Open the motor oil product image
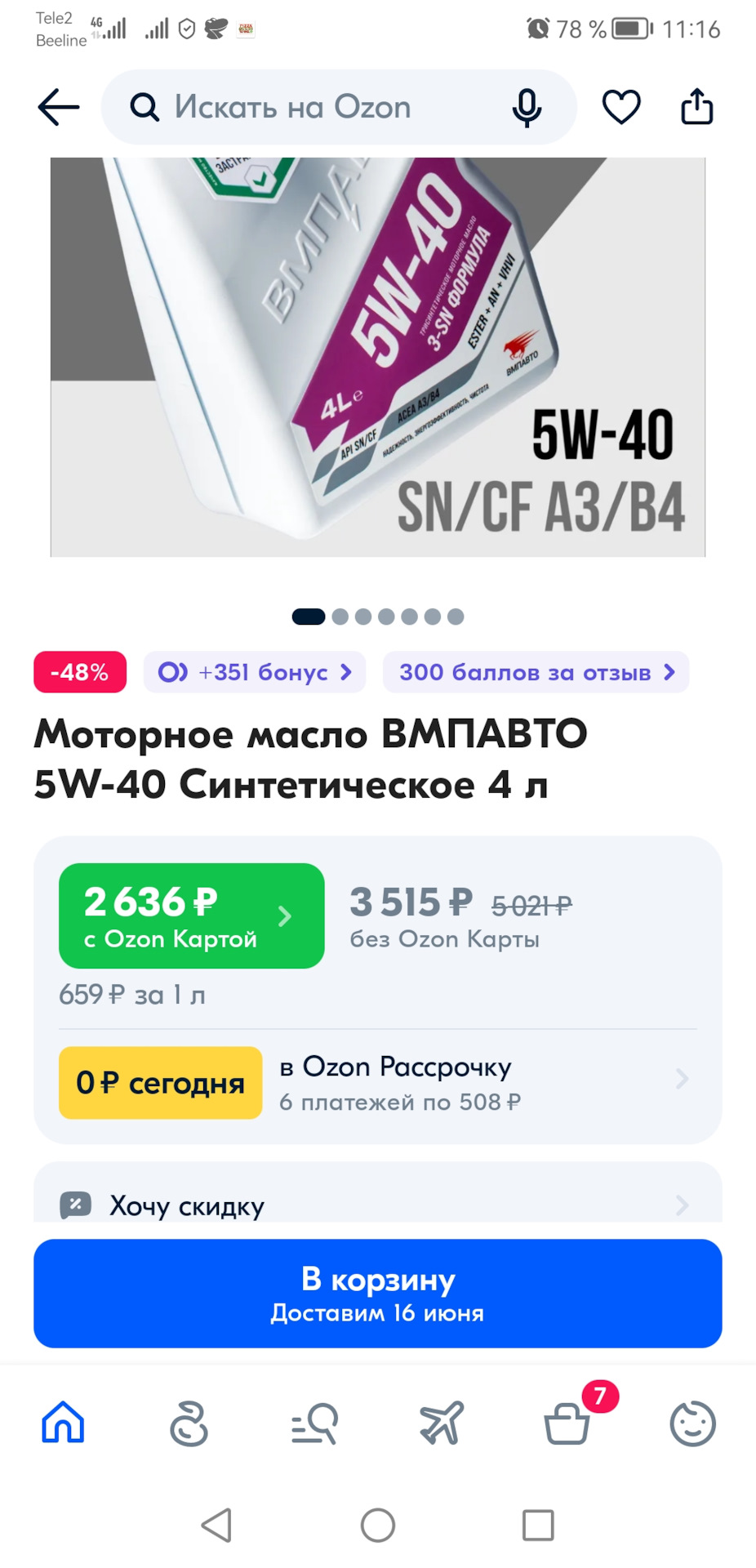This screenshot has width=756, height=1568. point(378,357)
